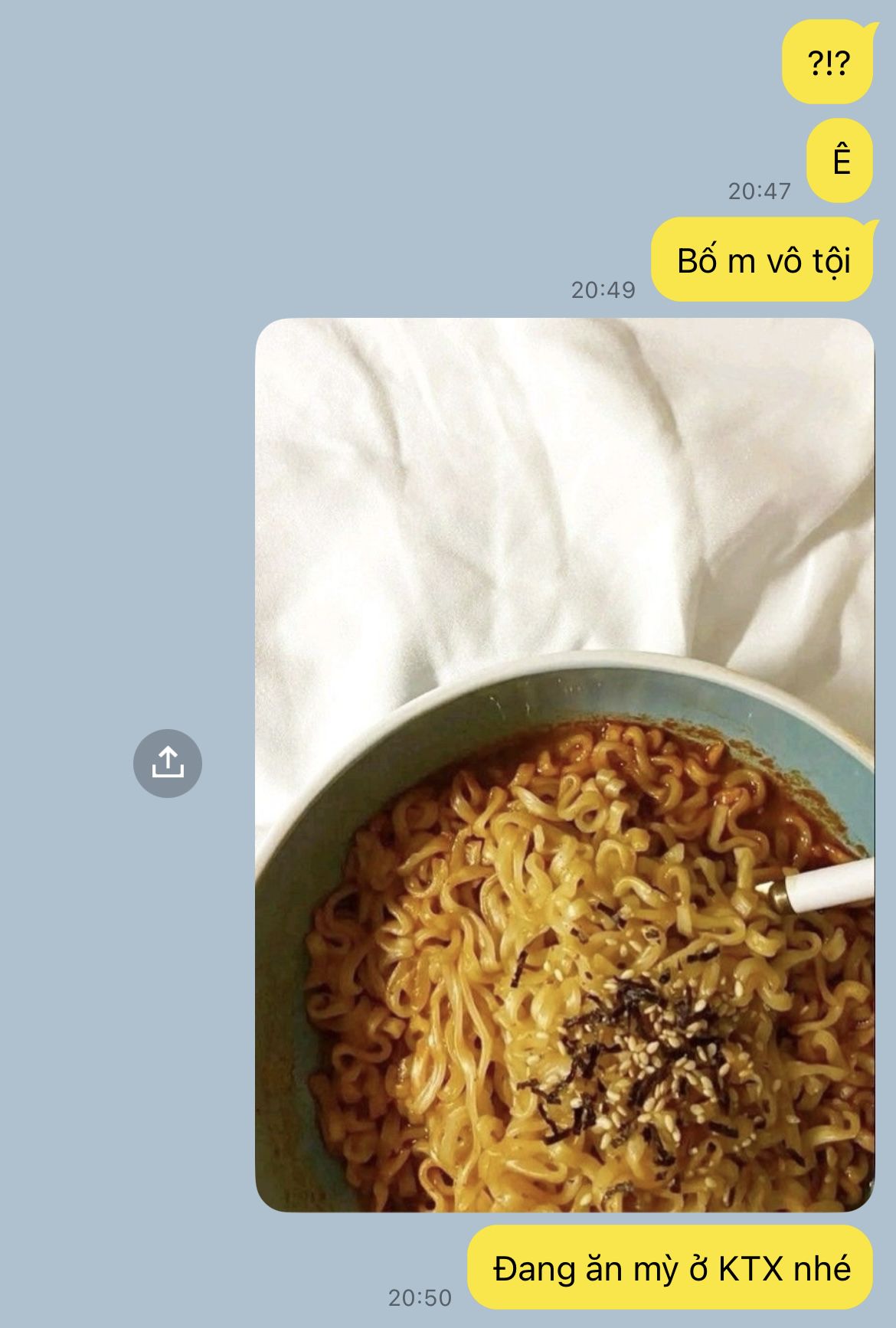Open the noodle bowl photo
896x1328 pixels.
coord(564,764)
